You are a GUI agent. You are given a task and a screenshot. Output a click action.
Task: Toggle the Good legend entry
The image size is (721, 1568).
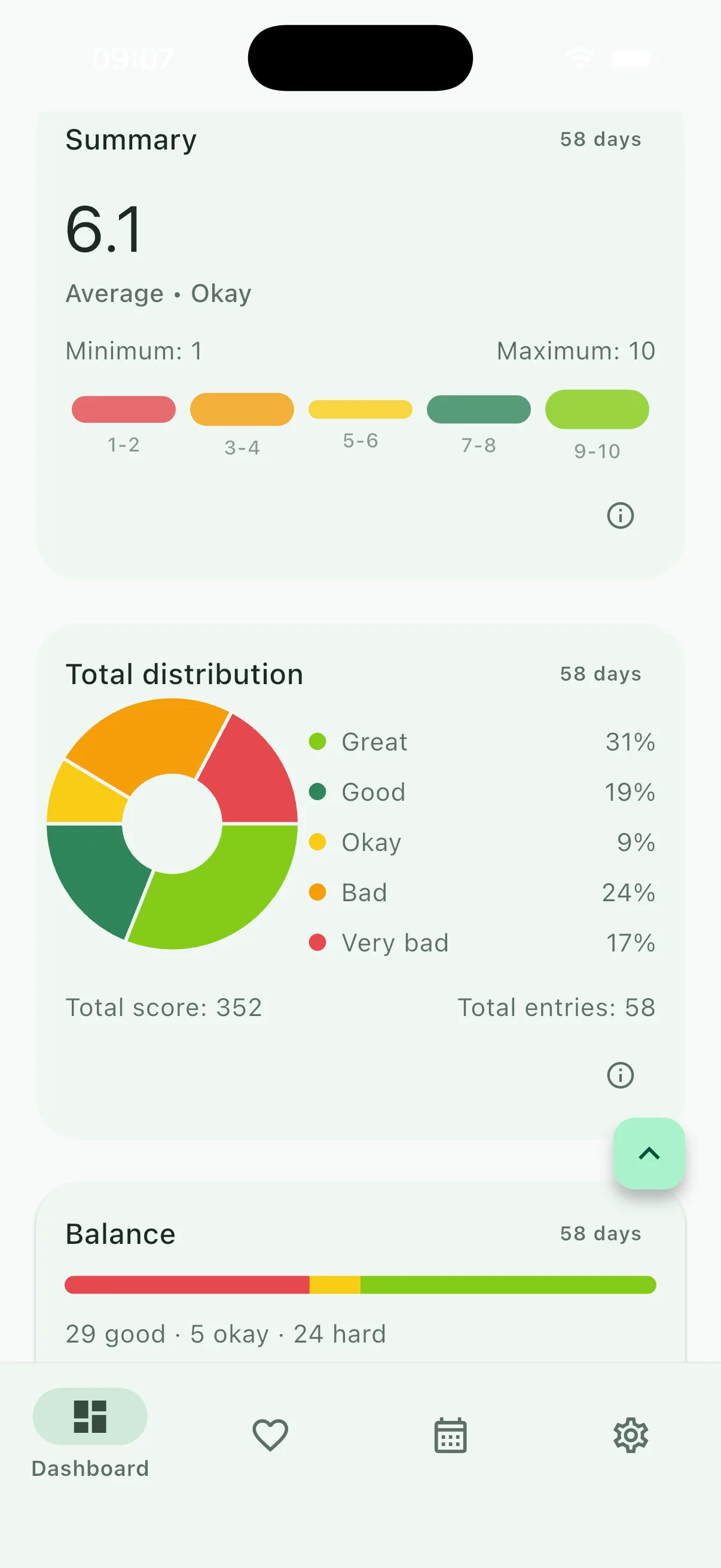[373, 792]
